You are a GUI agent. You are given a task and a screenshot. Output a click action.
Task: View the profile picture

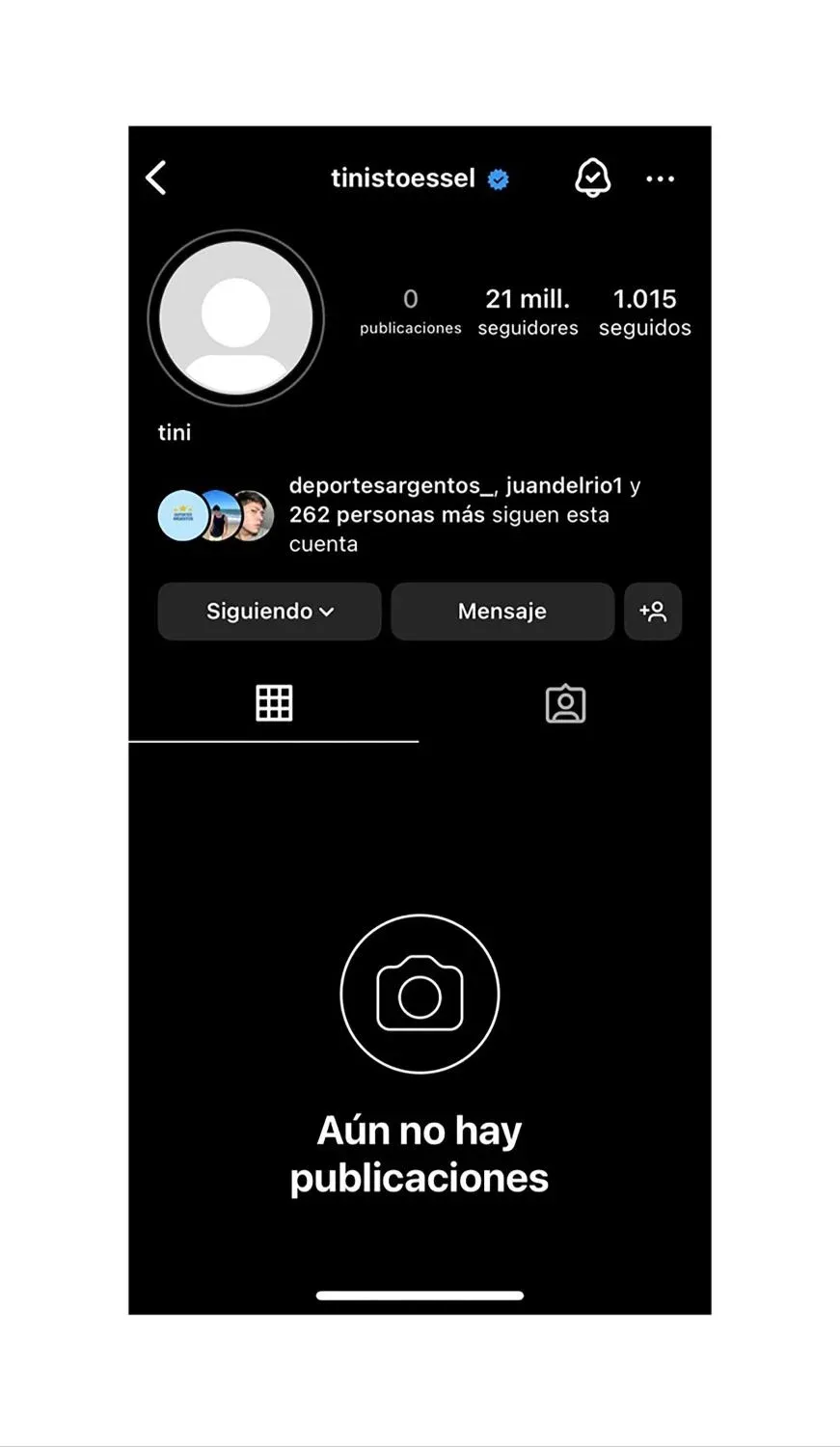[236, 317]
